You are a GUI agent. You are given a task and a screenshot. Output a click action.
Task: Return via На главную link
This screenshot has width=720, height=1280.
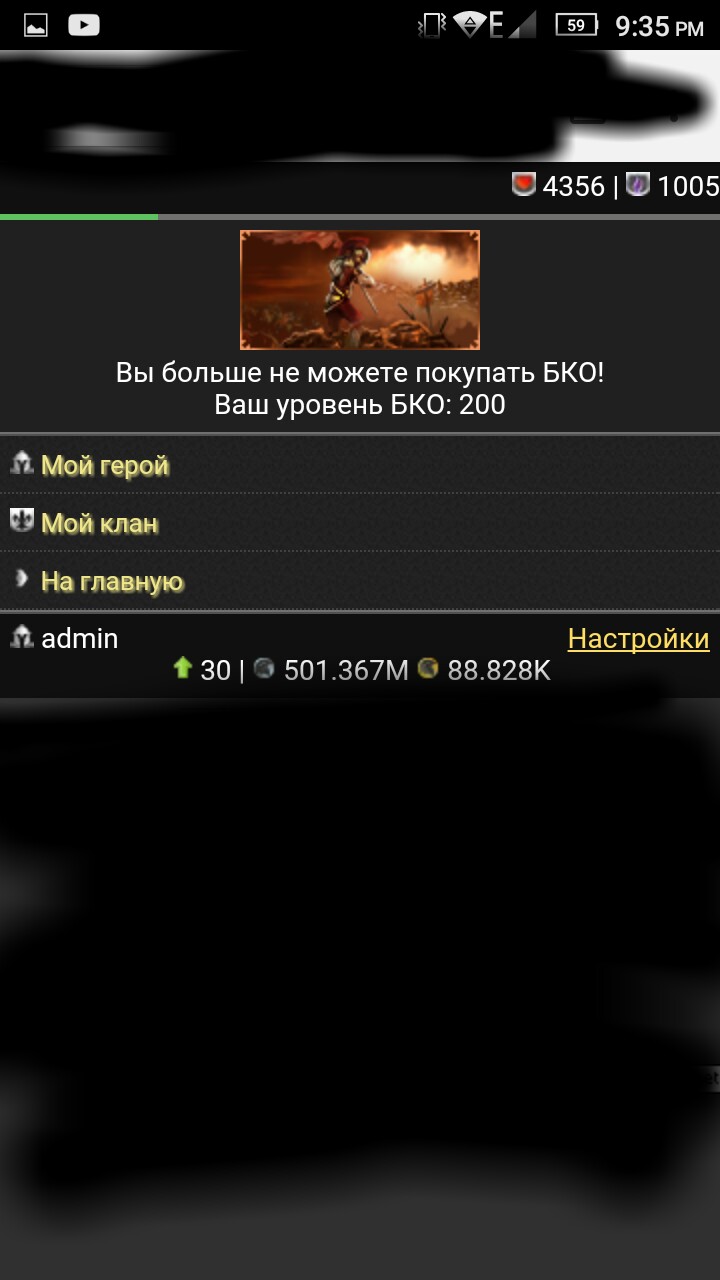(x=112, y=581)
